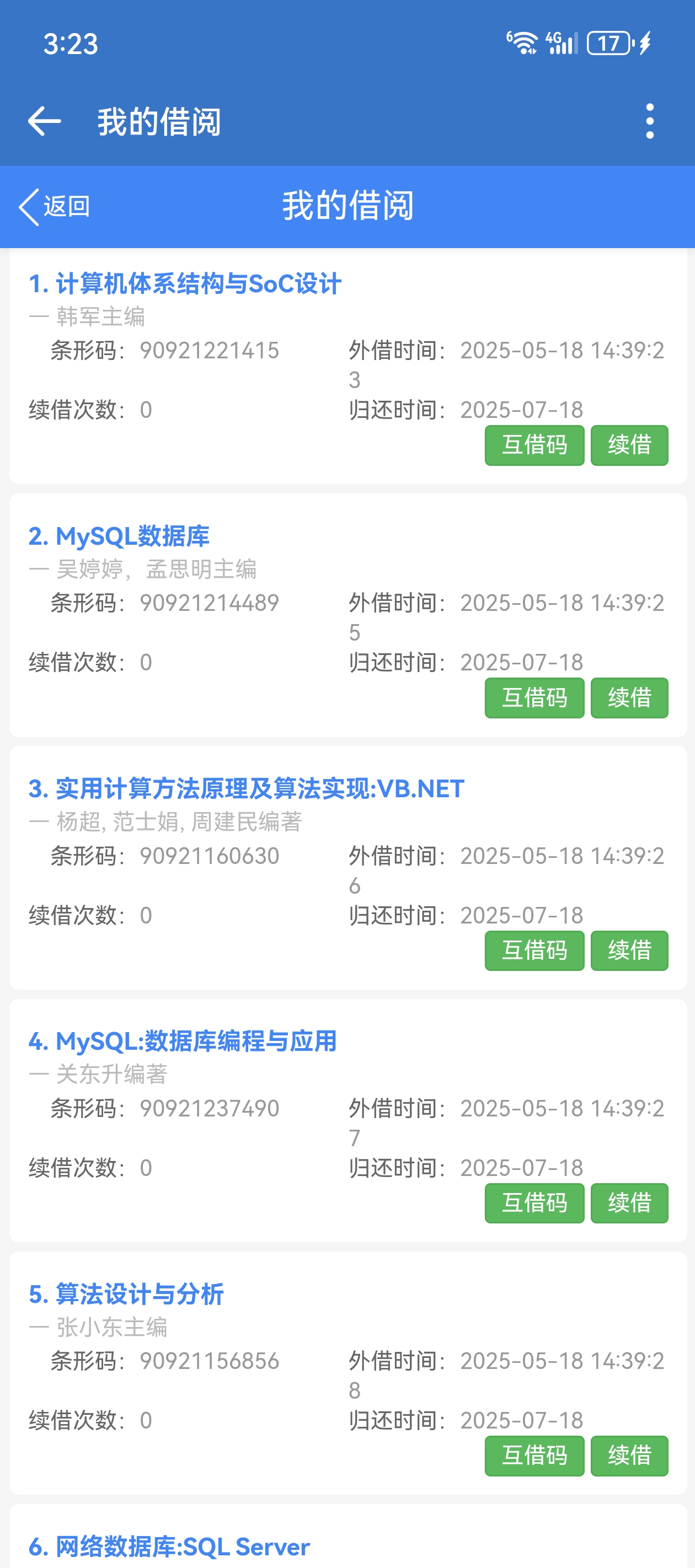
Task: Show 互借码 for 计算机体系结构与SoC设计
Action: (533, 445)
